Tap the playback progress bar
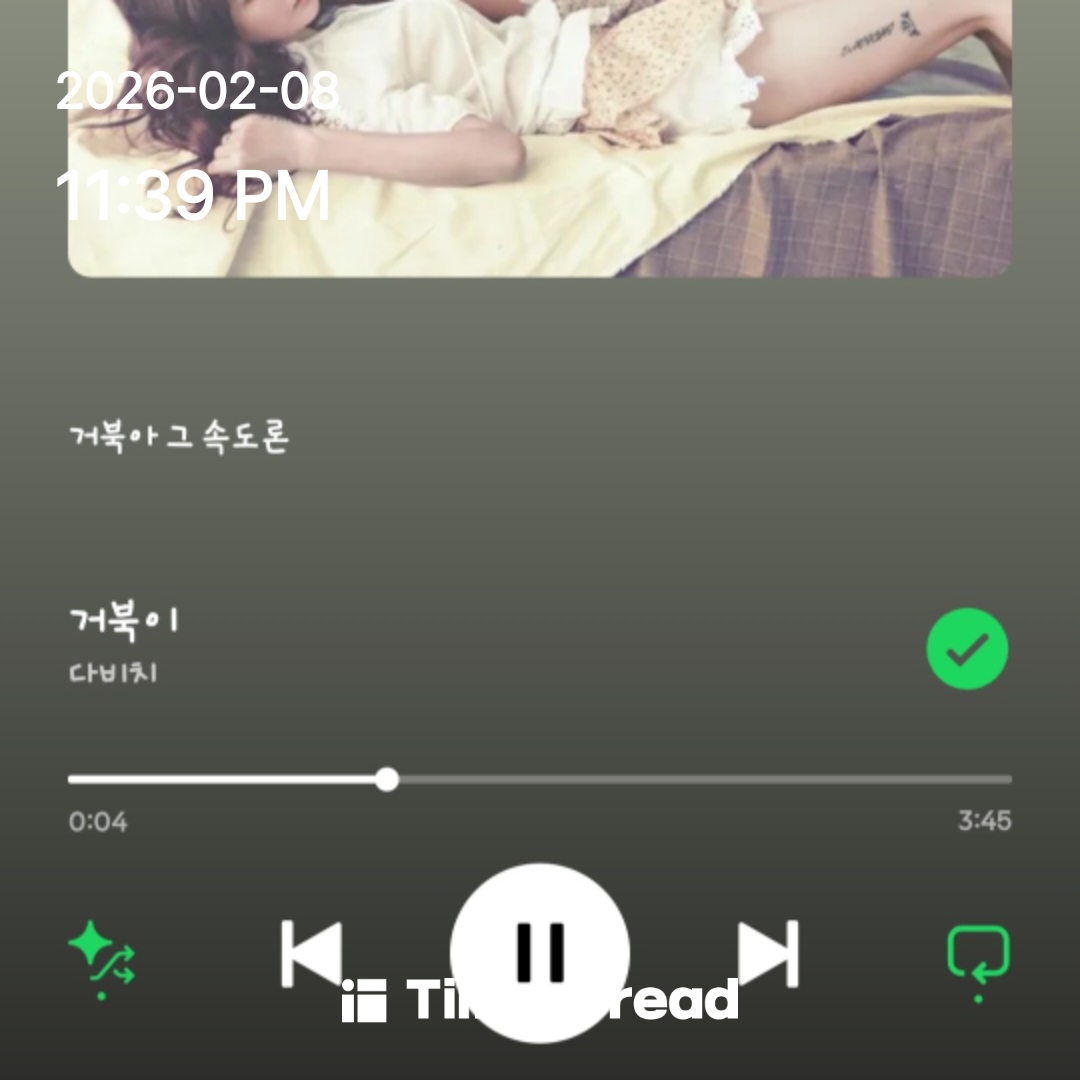This screenshot has height=1080, width=1080. pyautogui.click(x=540, y=779)
